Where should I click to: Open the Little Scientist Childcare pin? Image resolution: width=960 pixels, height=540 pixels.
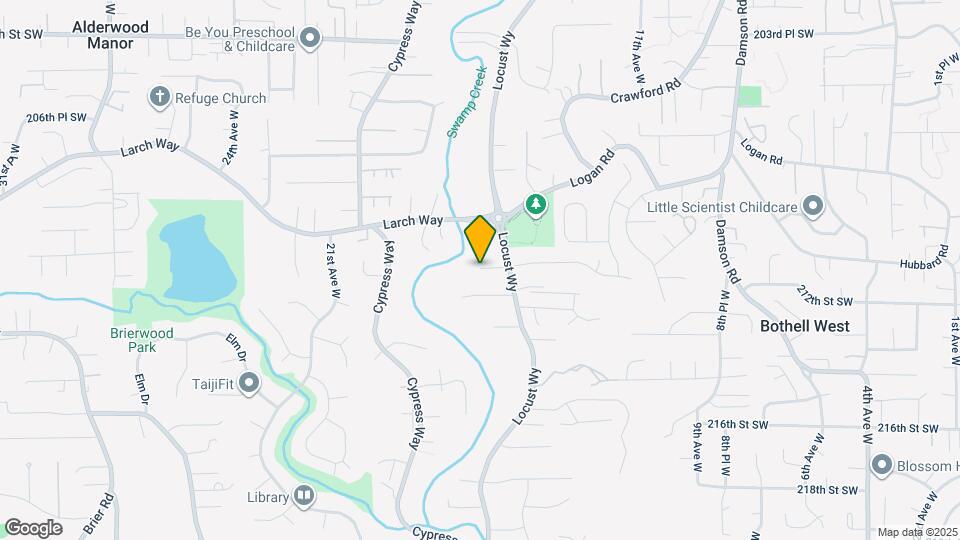point(812,207)
